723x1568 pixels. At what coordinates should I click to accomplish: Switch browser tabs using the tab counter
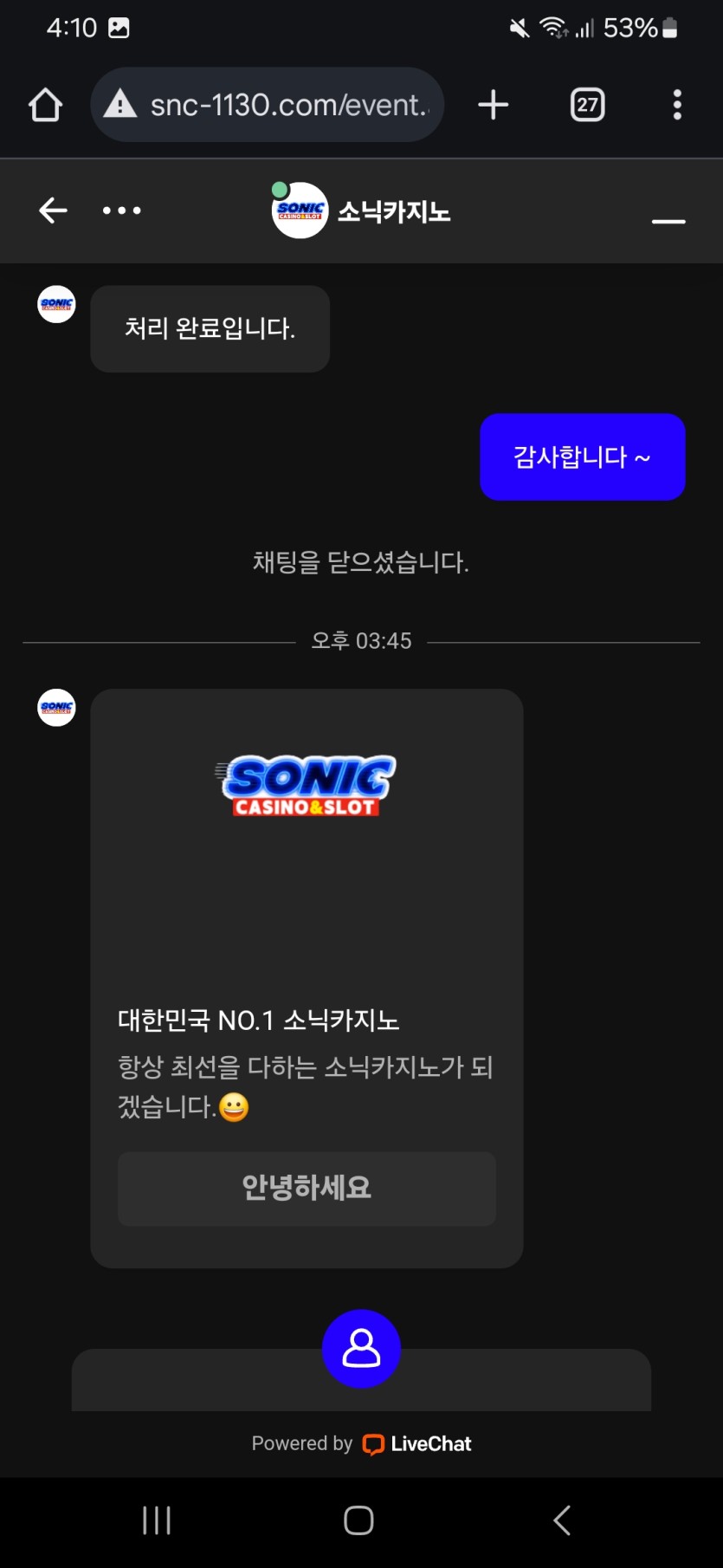coord(587,104)
